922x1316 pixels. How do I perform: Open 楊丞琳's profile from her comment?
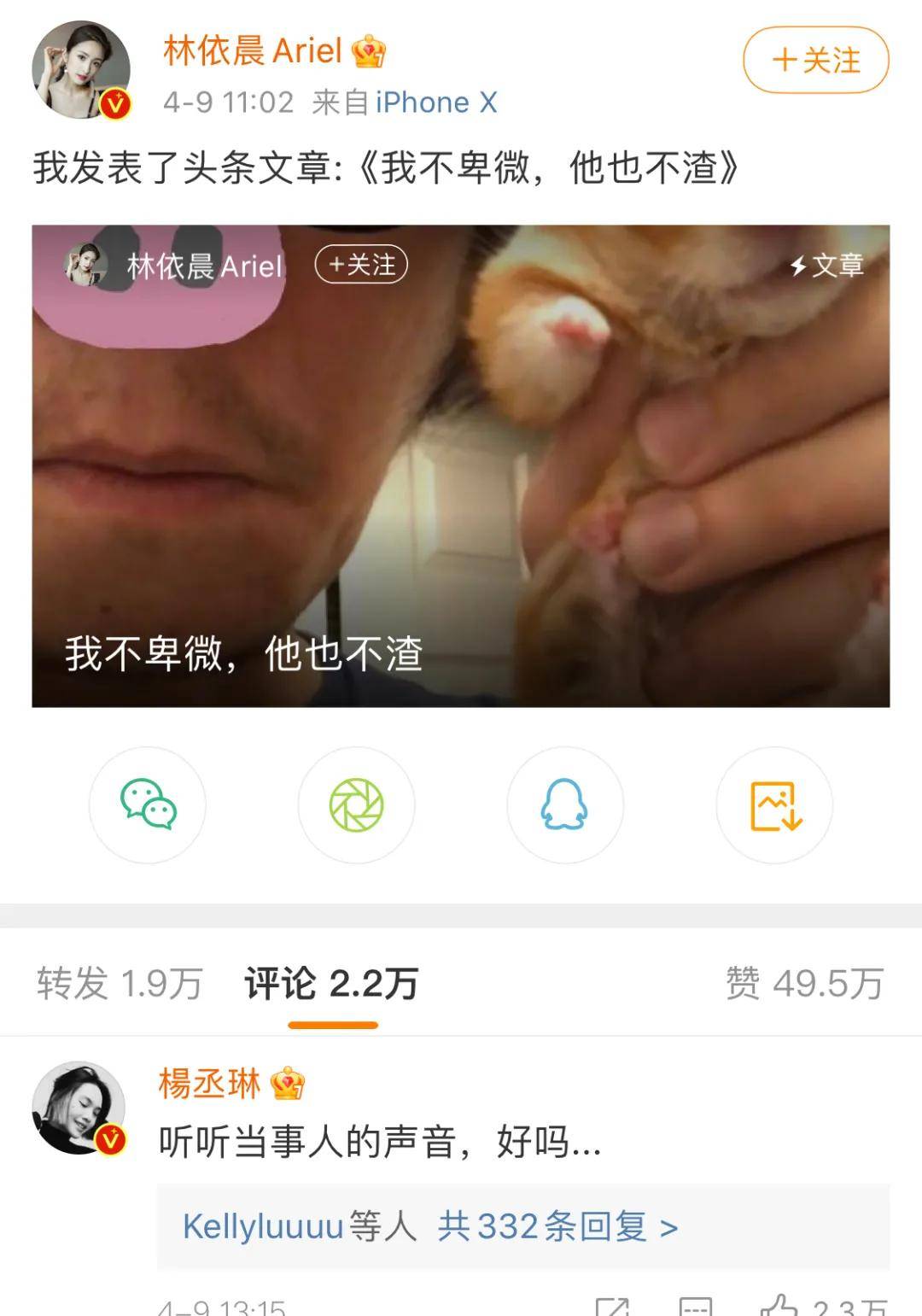point(79,1108)
